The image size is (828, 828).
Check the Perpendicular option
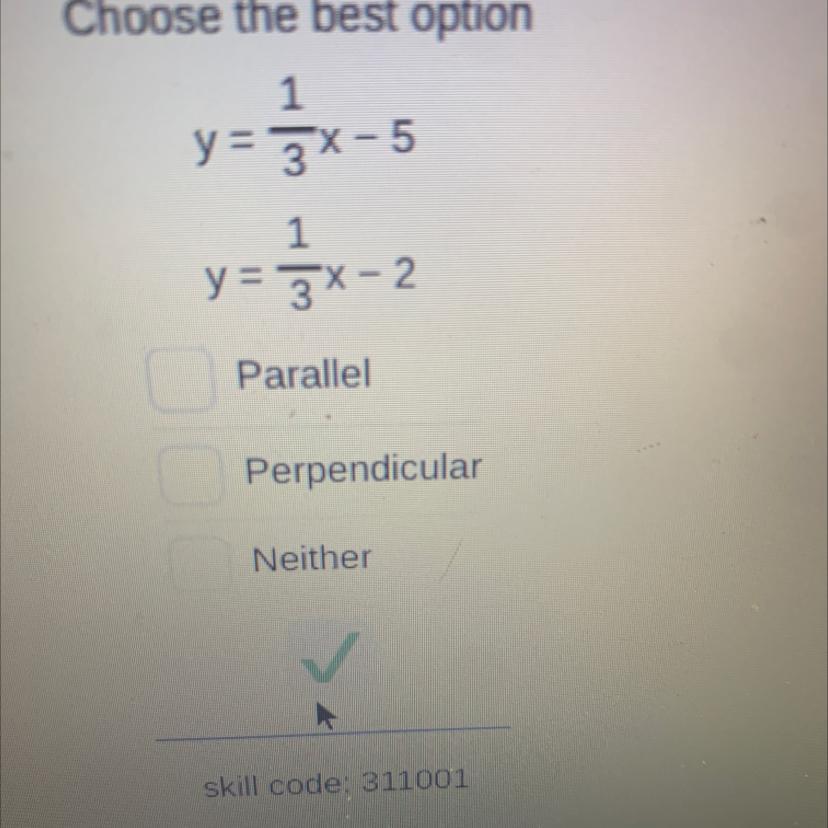click(190, 472)
